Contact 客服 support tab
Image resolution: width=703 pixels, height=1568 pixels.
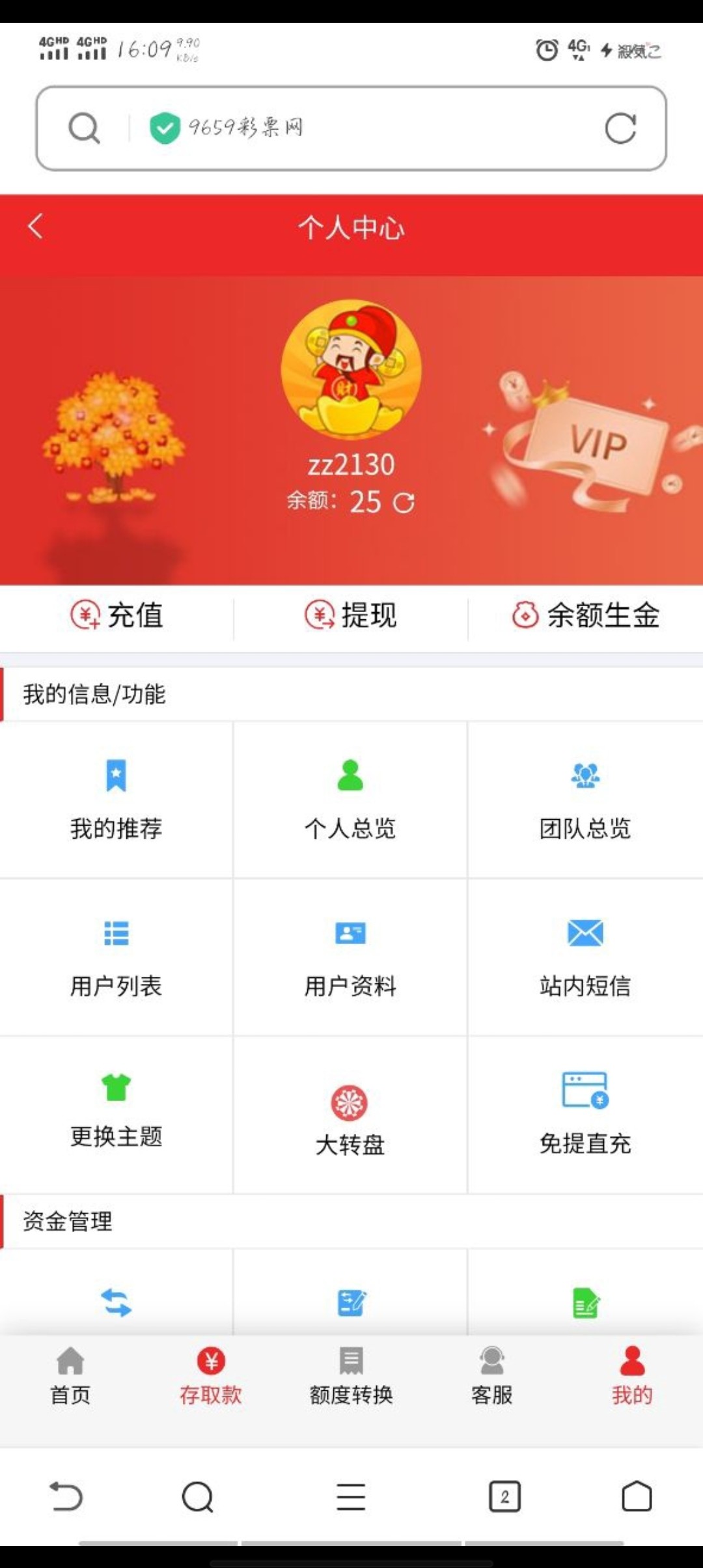tap(491, 1375)
